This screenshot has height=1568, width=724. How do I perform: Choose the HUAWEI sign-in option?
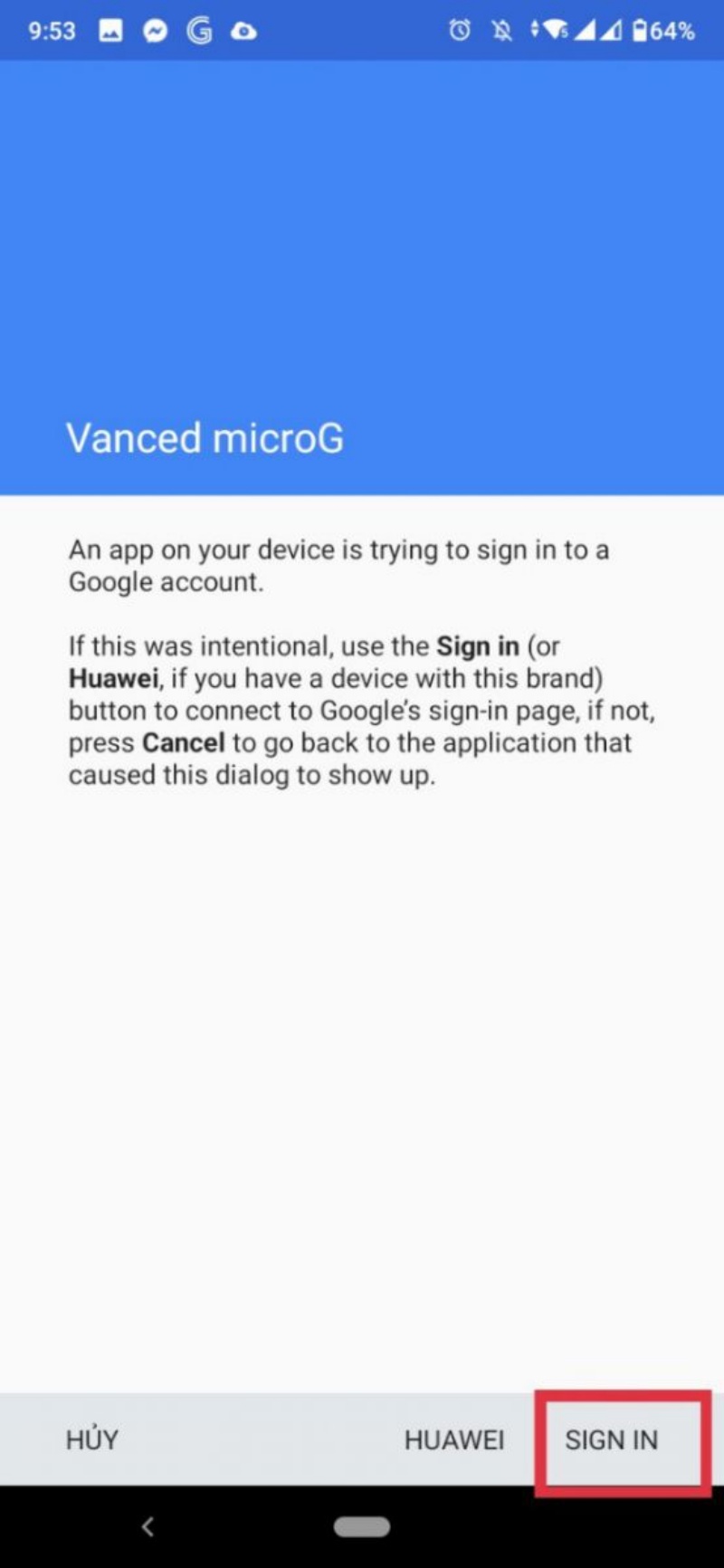[x=453, y=1439]
